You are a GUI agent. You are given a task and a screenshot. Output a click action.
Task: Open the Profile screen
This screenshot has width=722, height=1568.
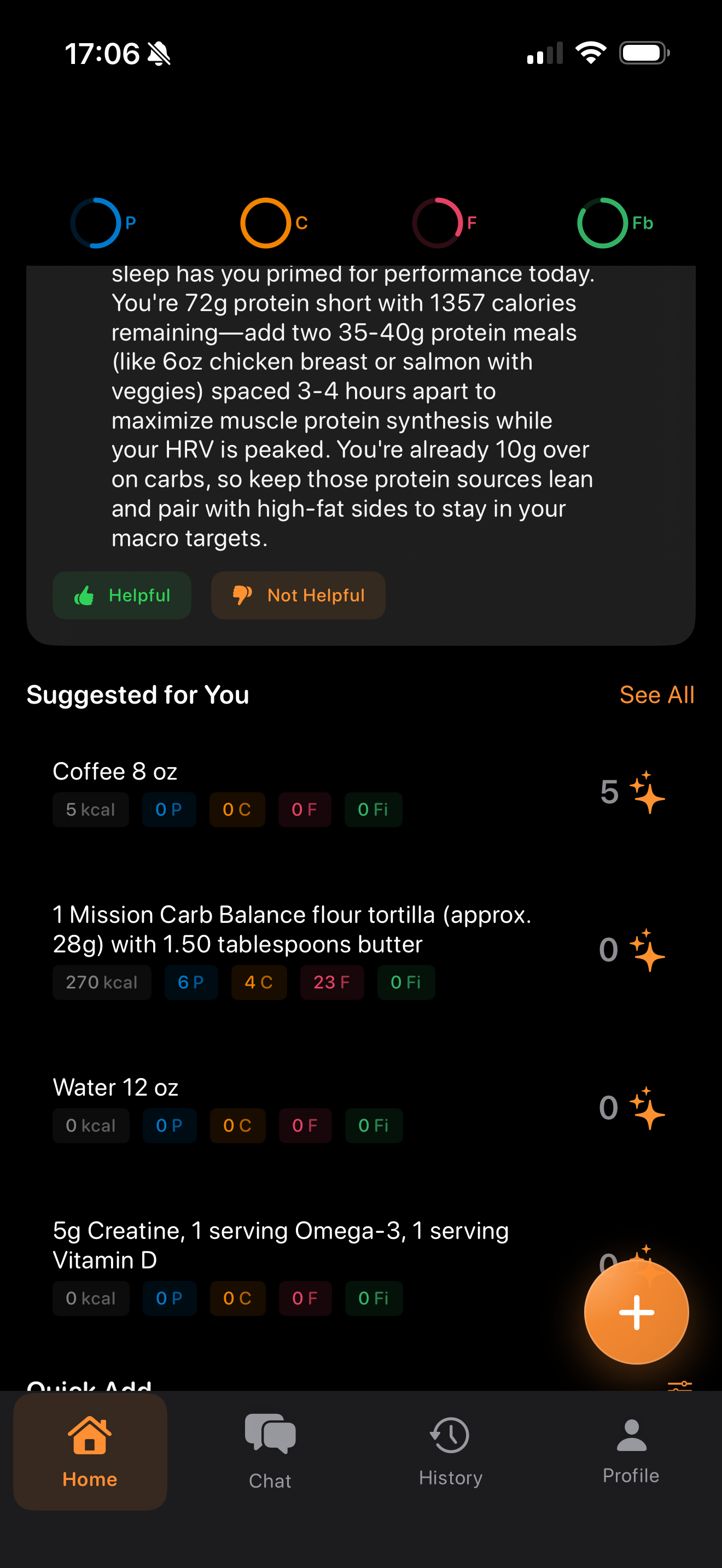(630, 1455)
